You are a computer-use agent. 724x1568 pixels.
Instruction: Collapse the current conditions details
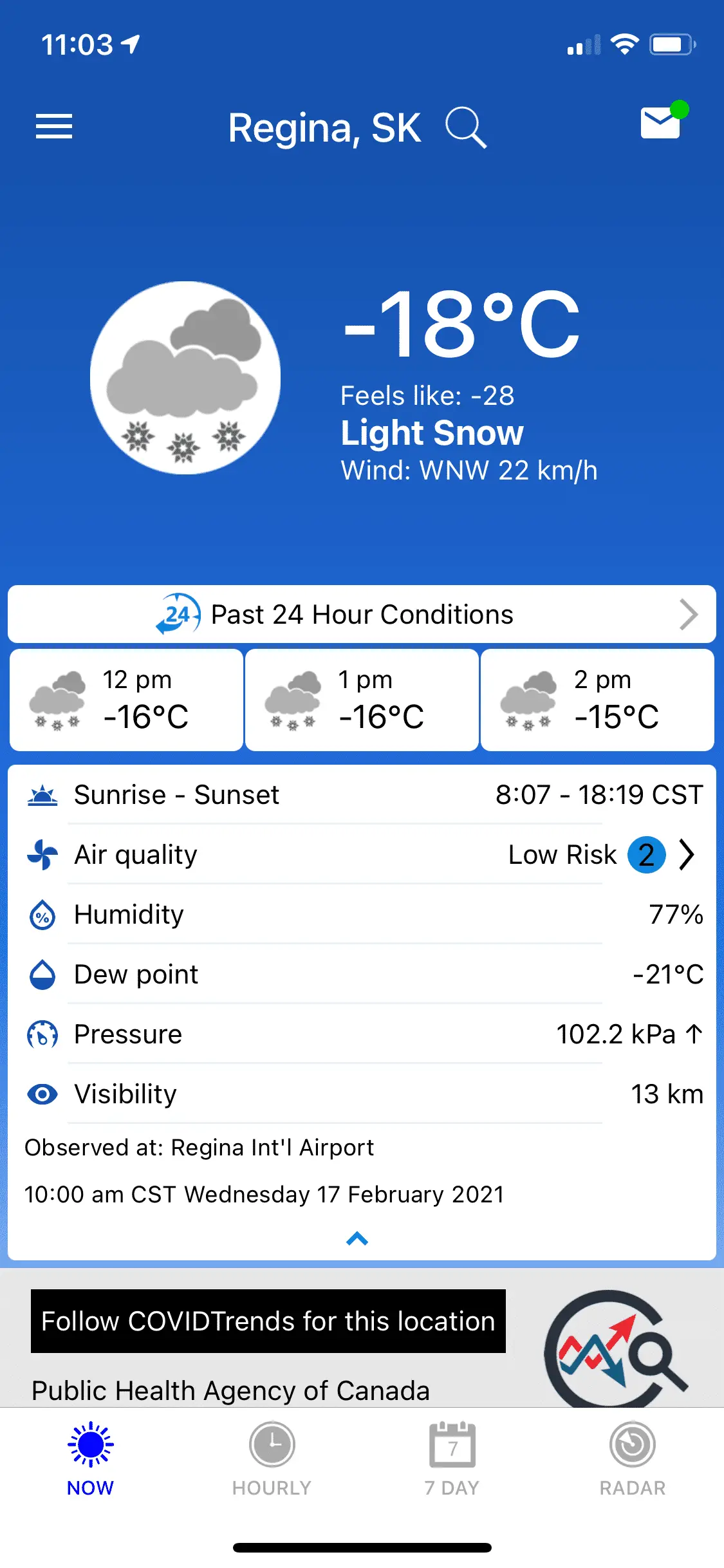(357, 1238)
